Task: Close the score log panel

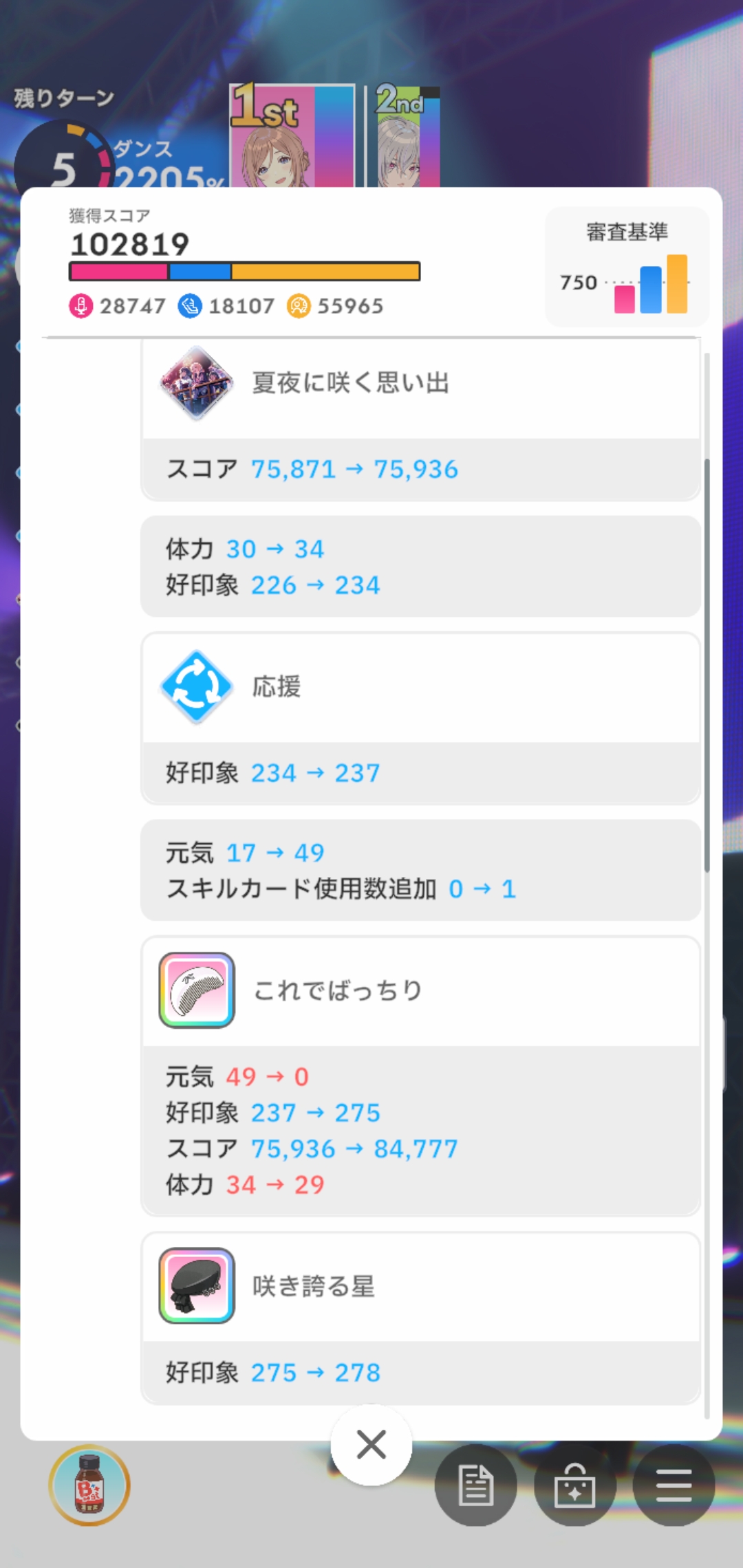Action: click(x=371, y=1444)
